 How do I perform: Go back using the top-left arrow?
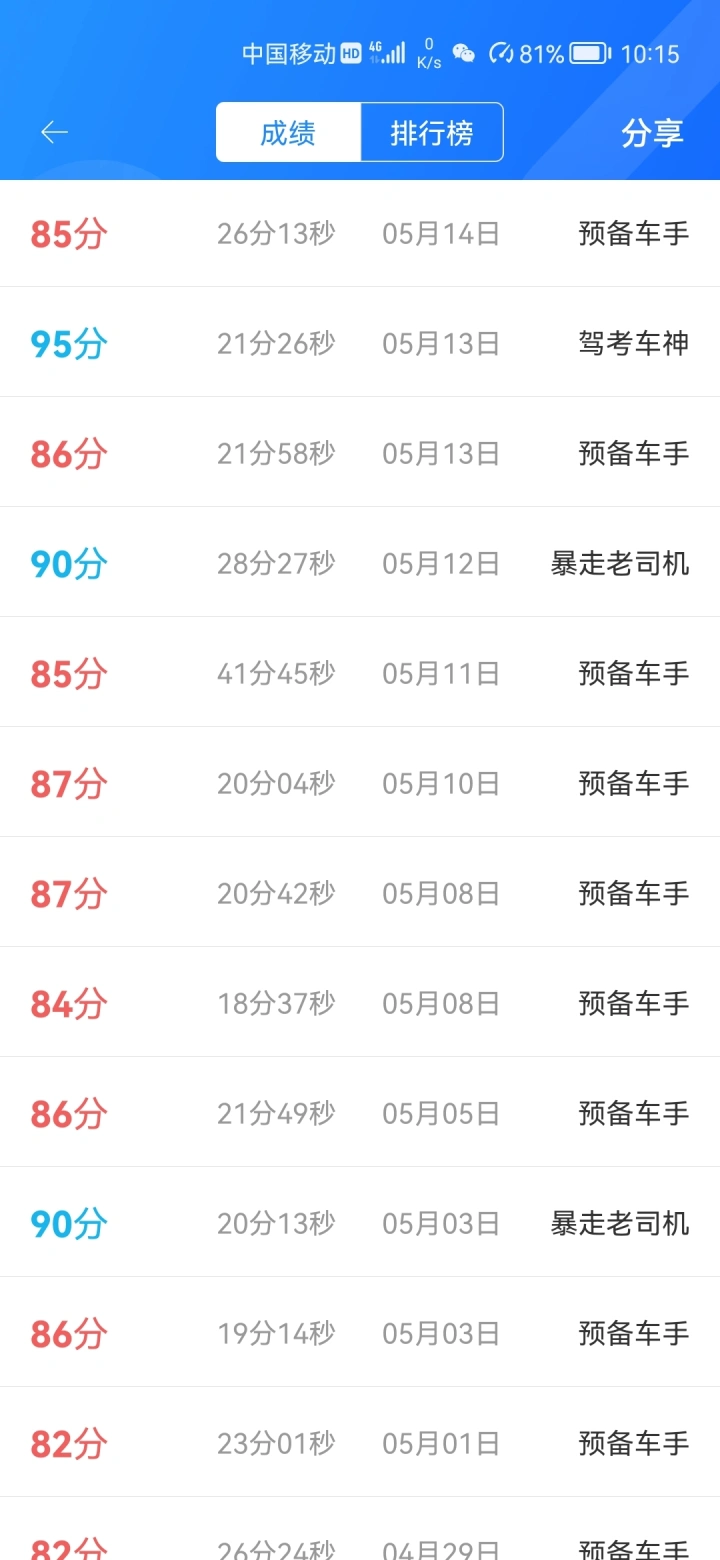point(54,132)
